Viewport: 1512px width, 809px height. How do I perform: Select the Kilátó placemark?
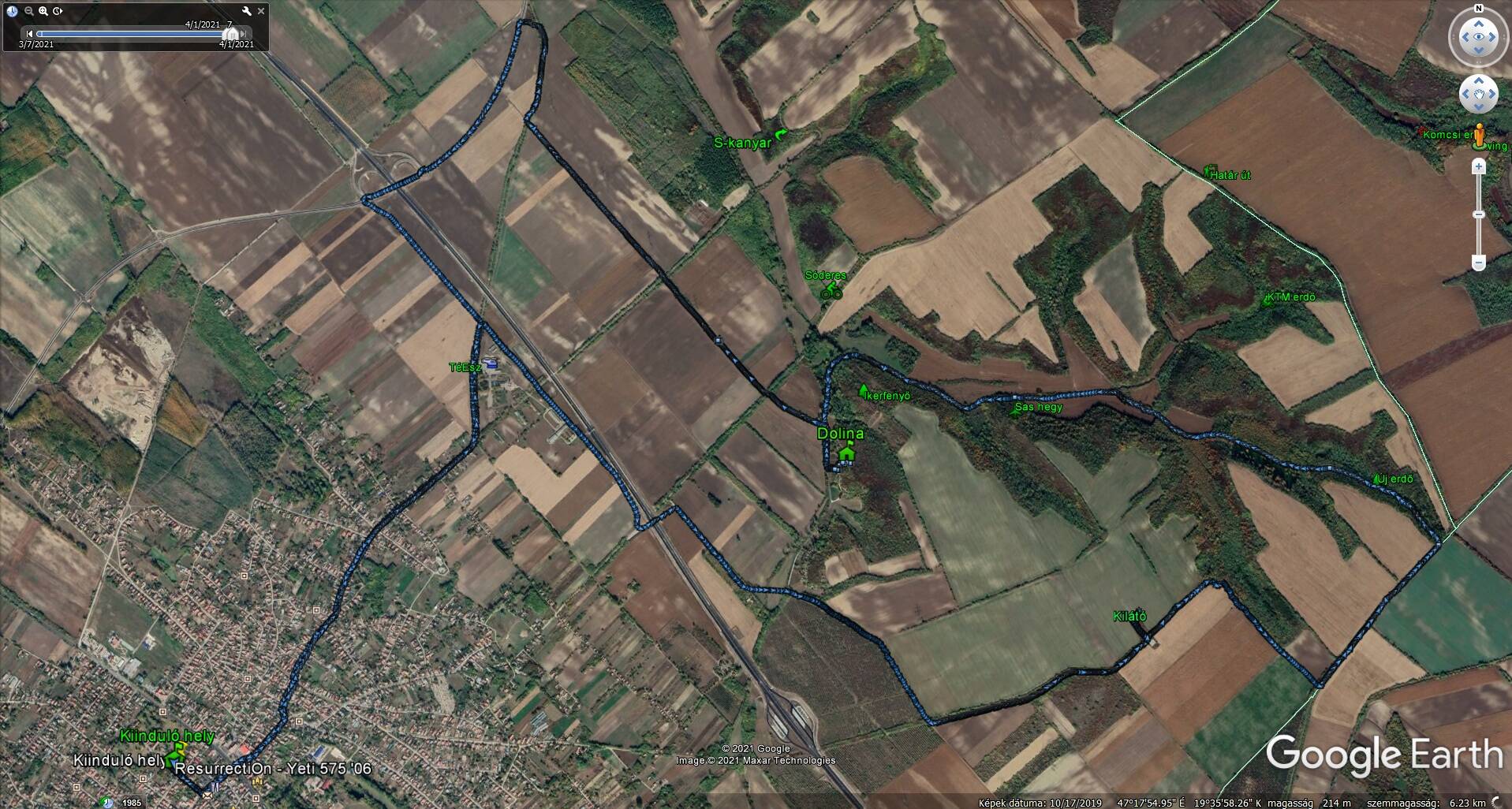pyautogui.click(x=1129, y=617)
